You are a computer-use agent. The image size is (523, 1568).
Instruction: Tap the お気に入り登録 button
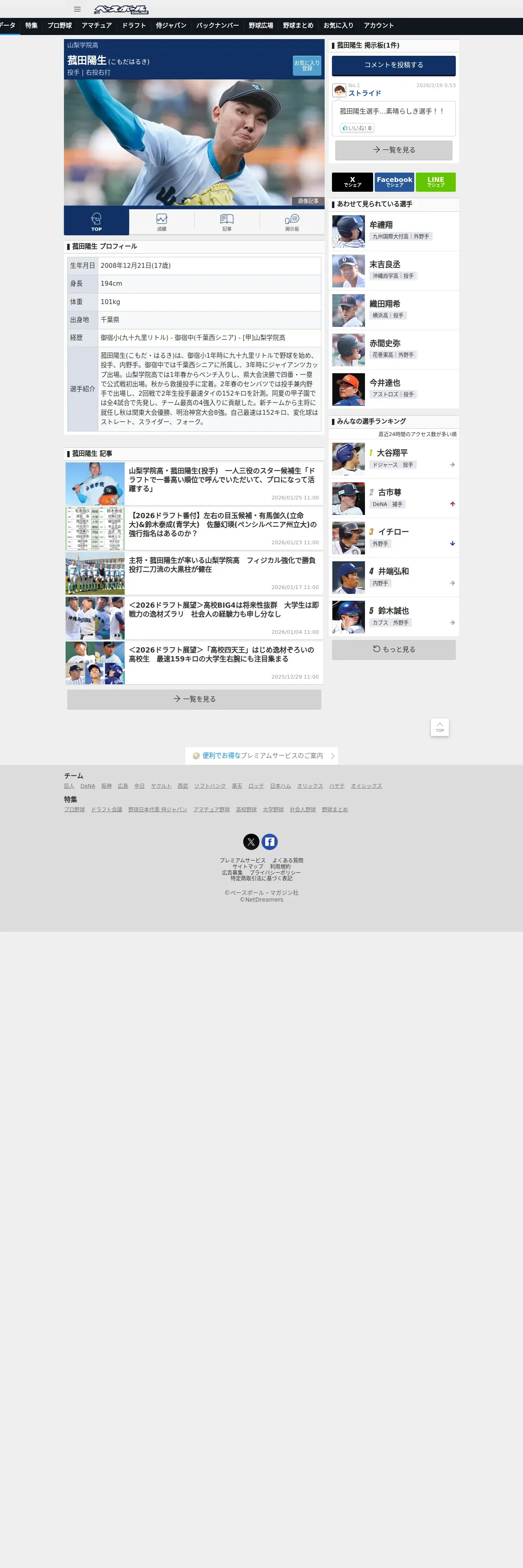click(307, 66)
